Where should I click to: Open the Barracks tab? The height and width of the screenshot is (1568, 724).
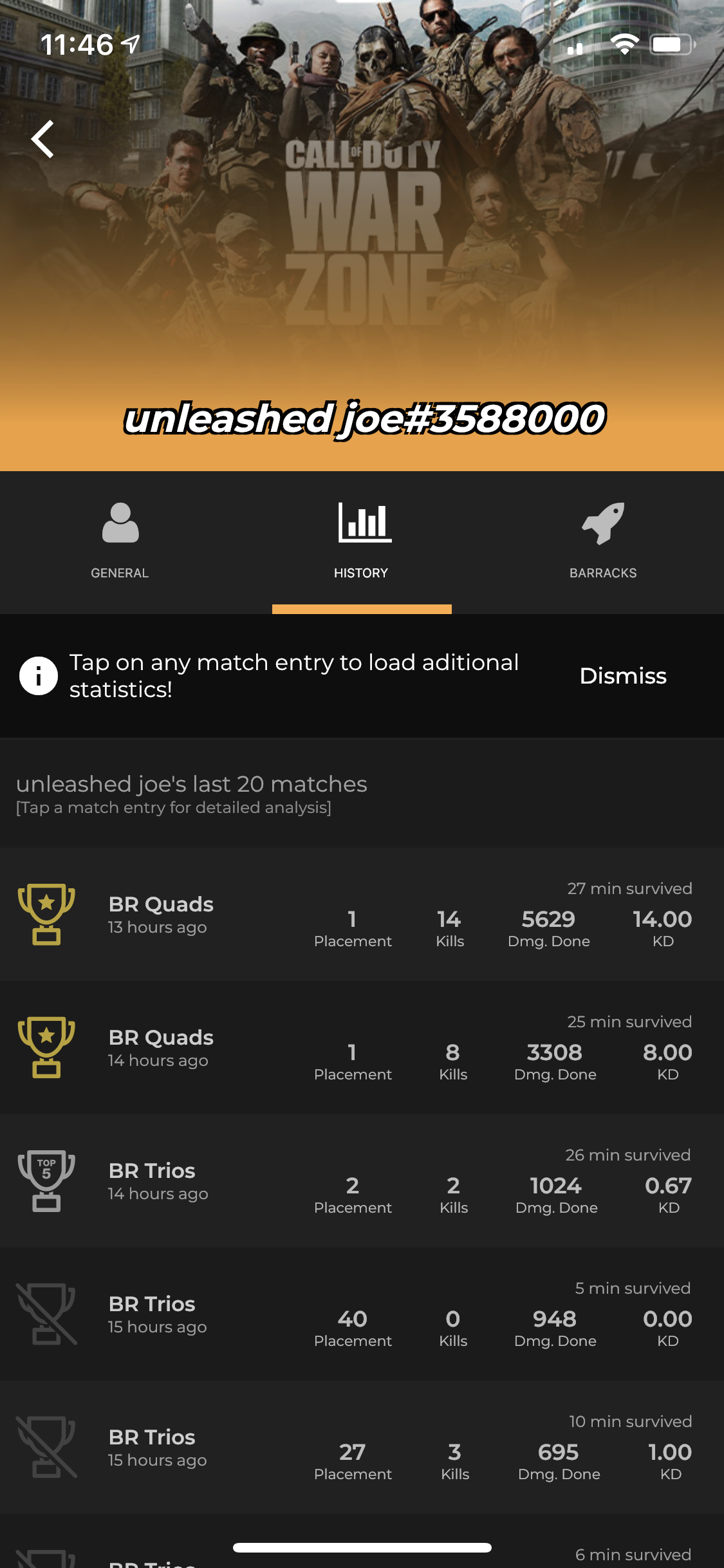[603, 541]
